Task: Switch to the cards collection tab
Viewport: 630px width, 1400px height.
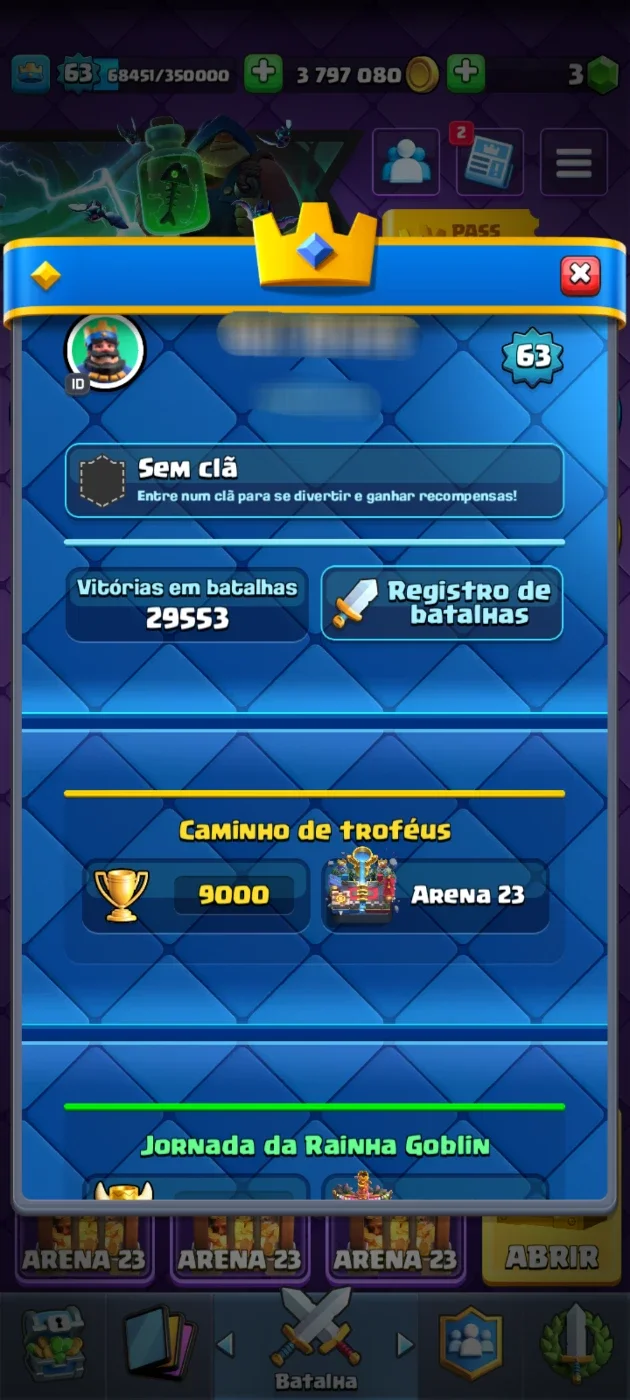Action: coord(160,1345)
